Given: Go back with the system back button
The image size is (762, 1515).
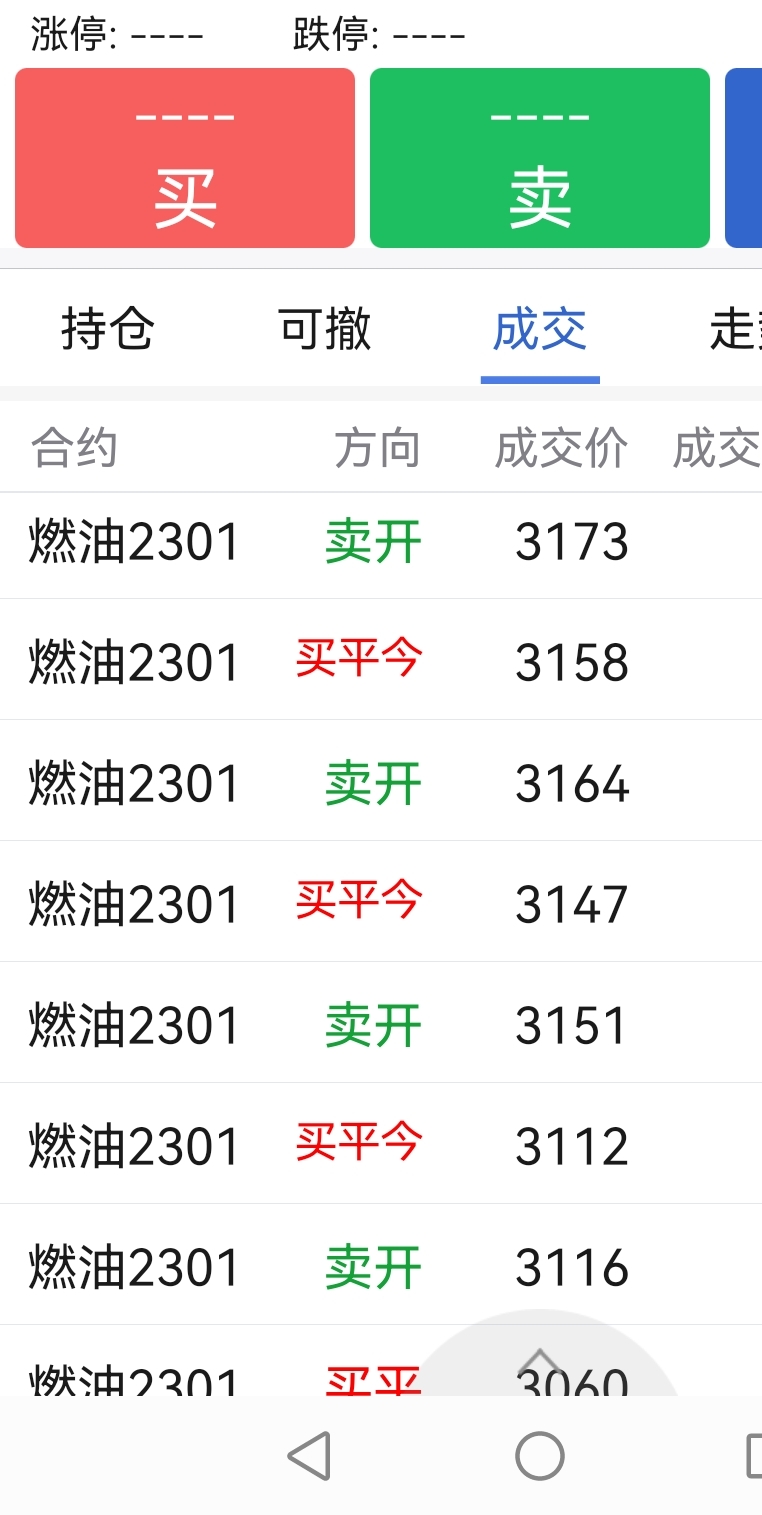Looking at the screenshot, I should point(309,1456).
